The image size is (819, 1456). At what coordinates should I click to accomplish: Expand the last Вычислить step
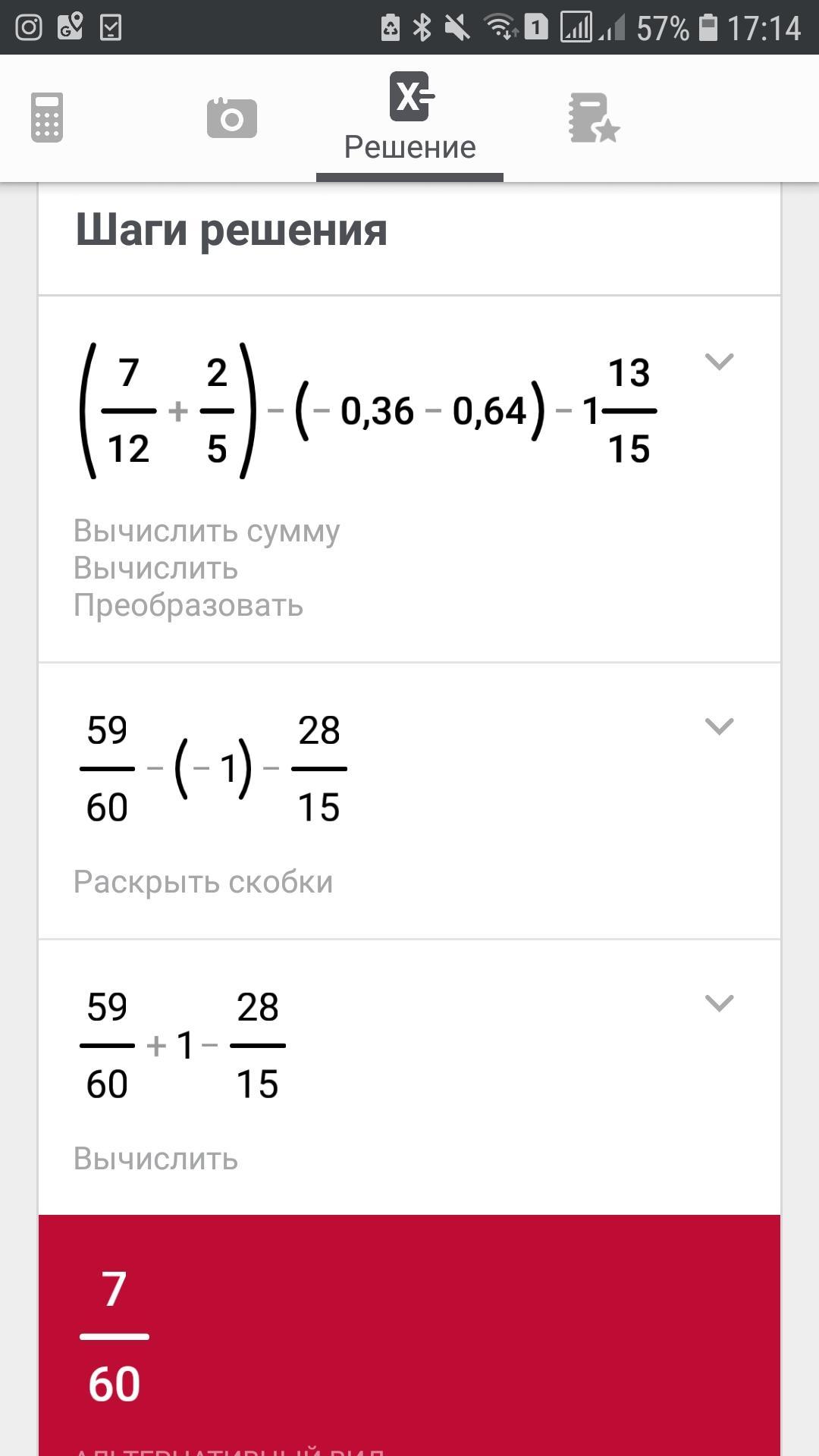719,1003
